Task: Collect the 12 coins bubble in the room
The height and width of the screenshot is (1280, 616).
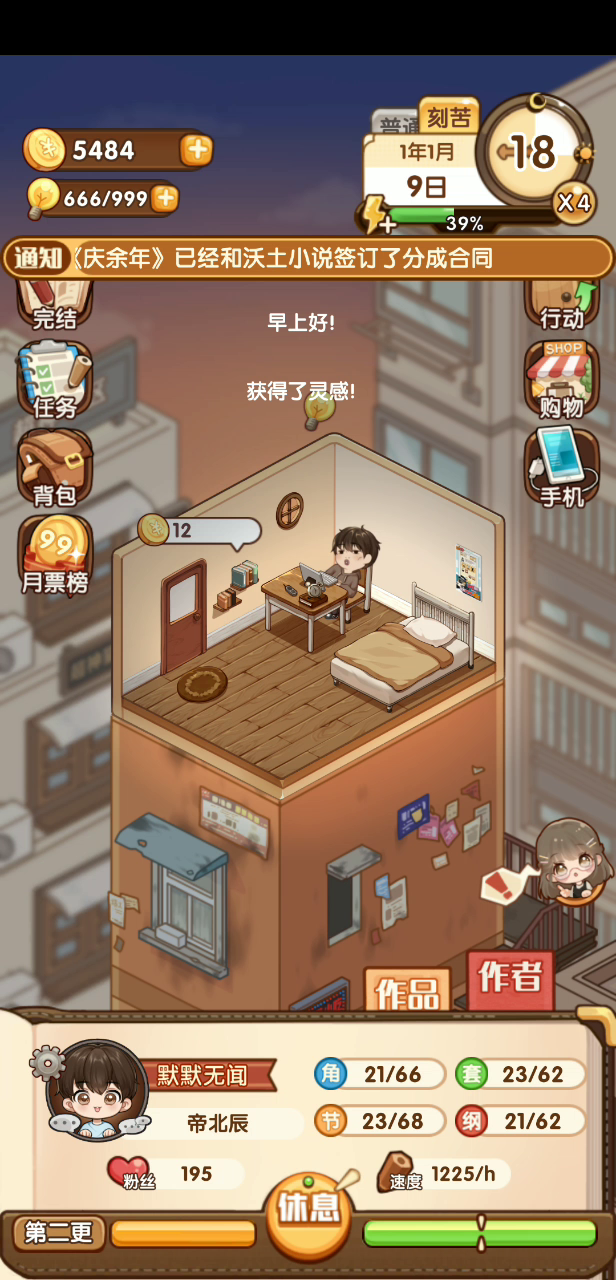Action: [x=198, y=531]
